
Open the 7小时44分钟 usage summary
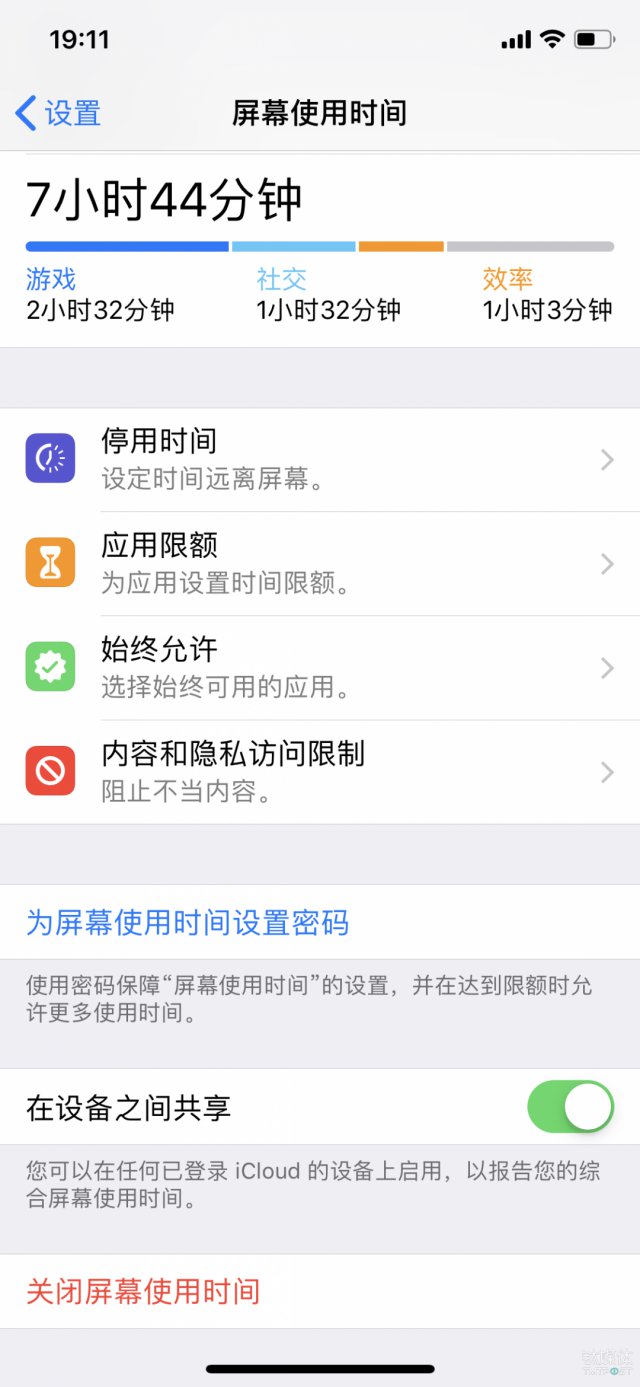click(164, 200)
